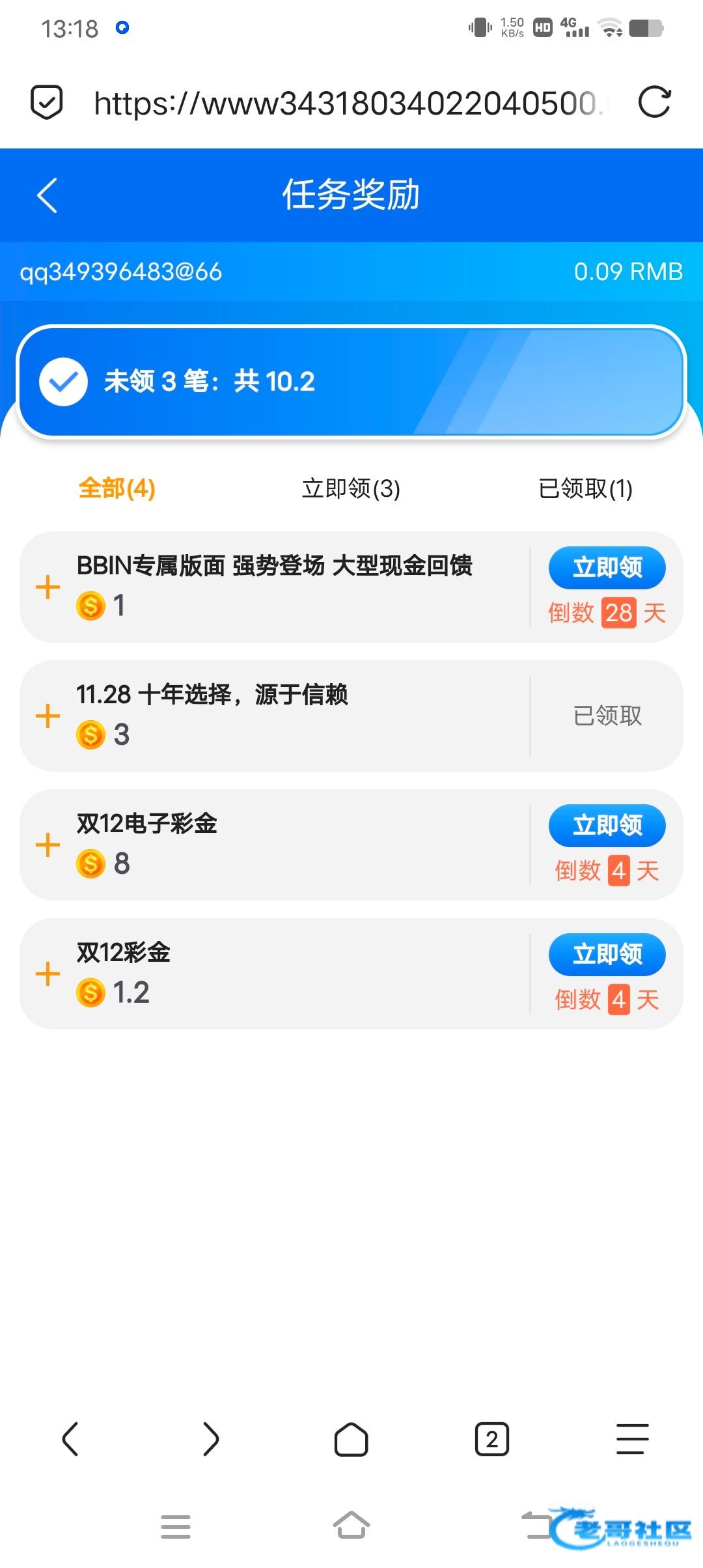Go to the browser home page
This screenshot has width=703, height=1568.
[x=351, y=1439]
